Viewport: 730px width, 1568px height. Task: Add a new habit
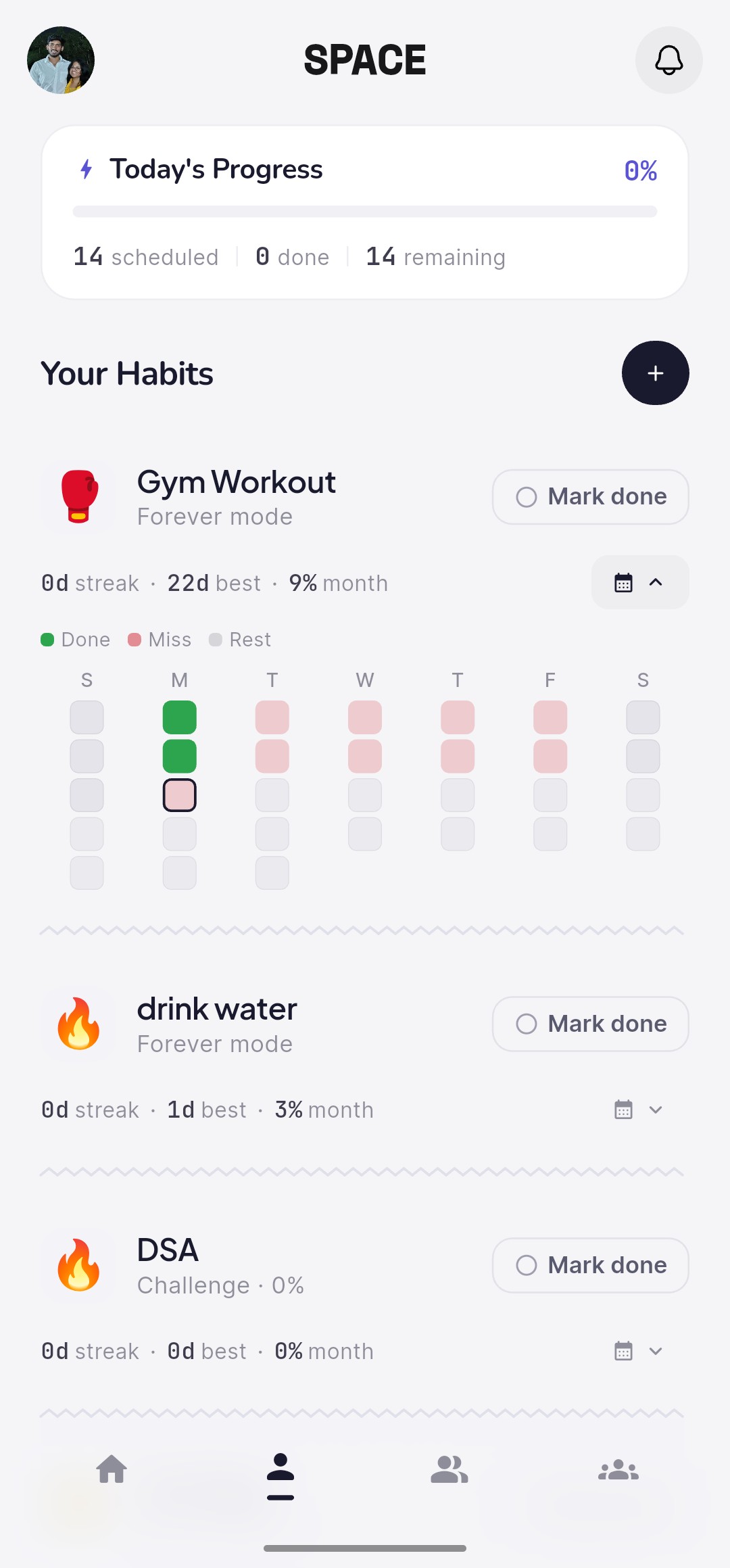[x=655, y=373]
